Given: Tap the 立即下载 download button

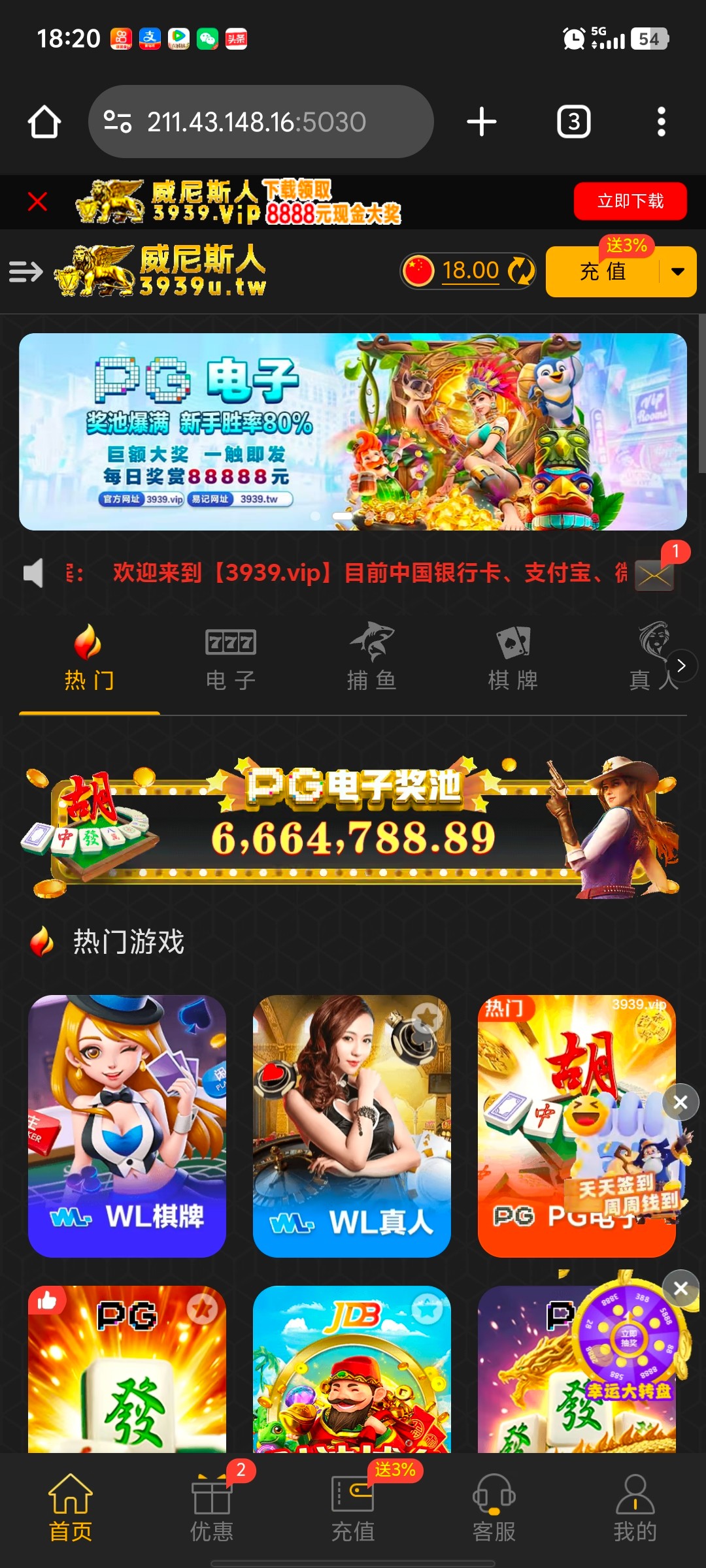Looking at the screenshot, I should point(630,201).
